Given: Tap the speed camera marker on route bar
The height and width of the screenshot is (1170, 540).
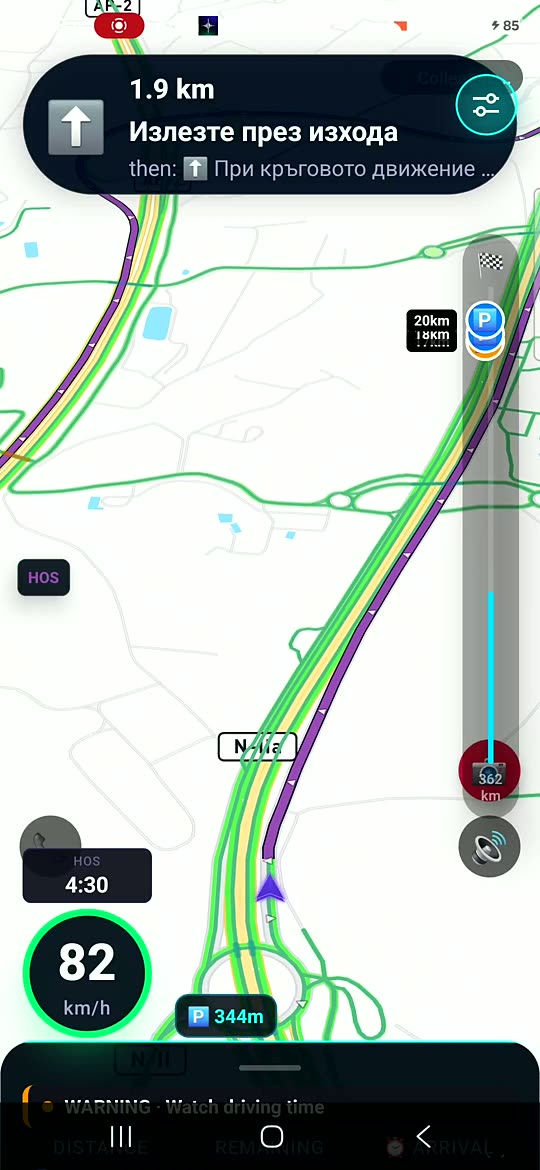Looking at the screenshot, I should point(490,774).
